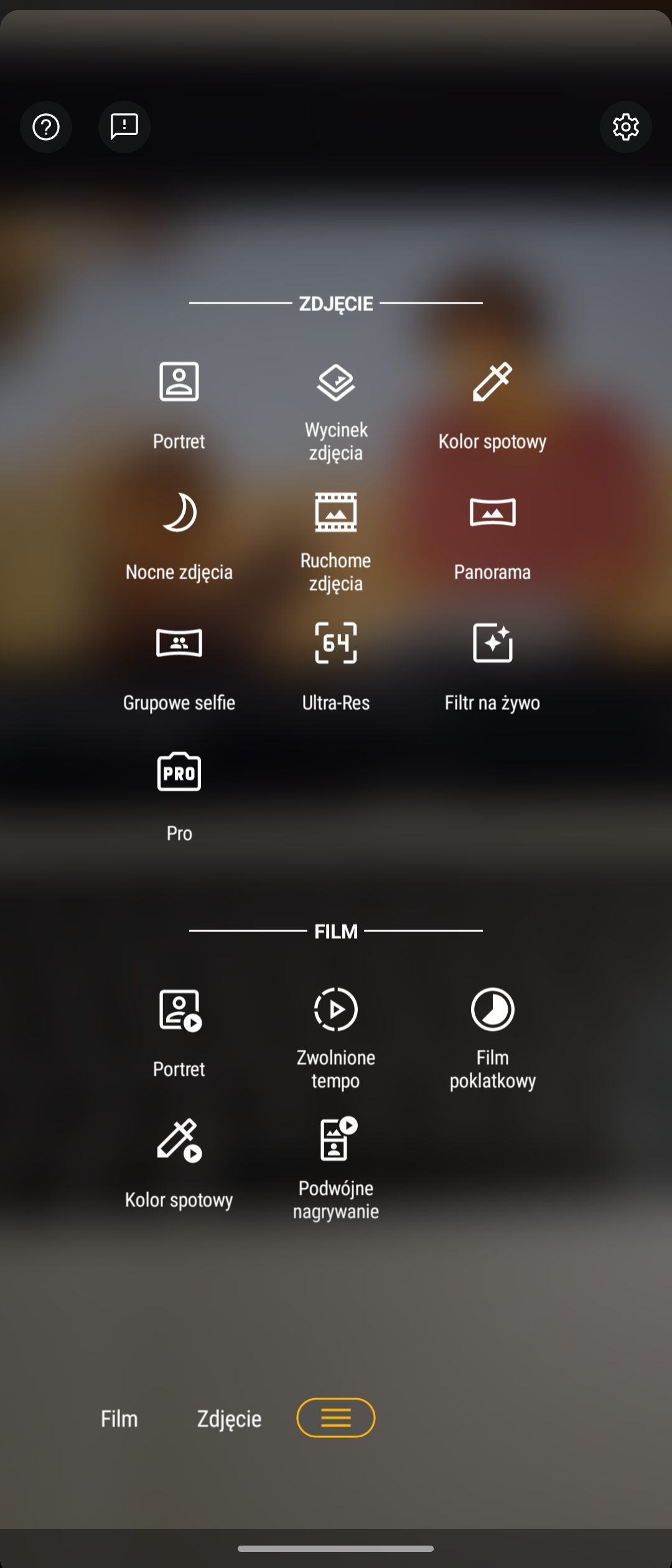Choose Grupowe selfie mode

point(179,667)
